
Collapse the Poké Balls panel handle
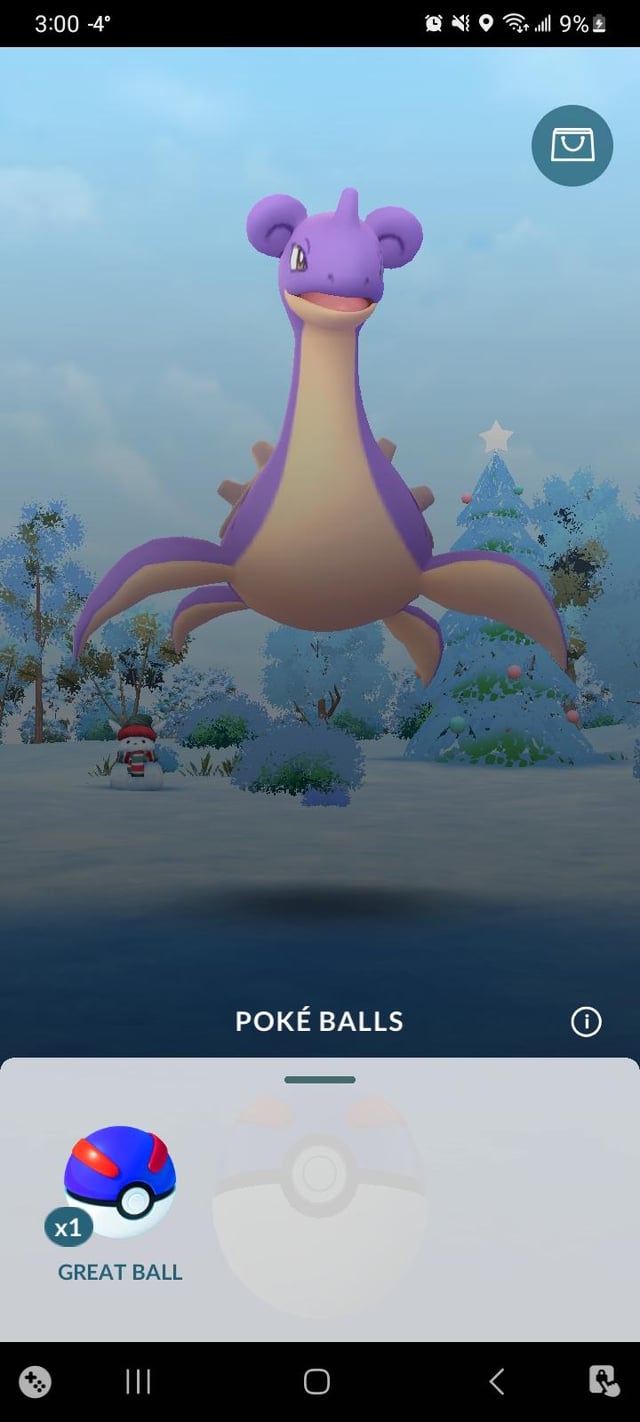point(320,1080)
